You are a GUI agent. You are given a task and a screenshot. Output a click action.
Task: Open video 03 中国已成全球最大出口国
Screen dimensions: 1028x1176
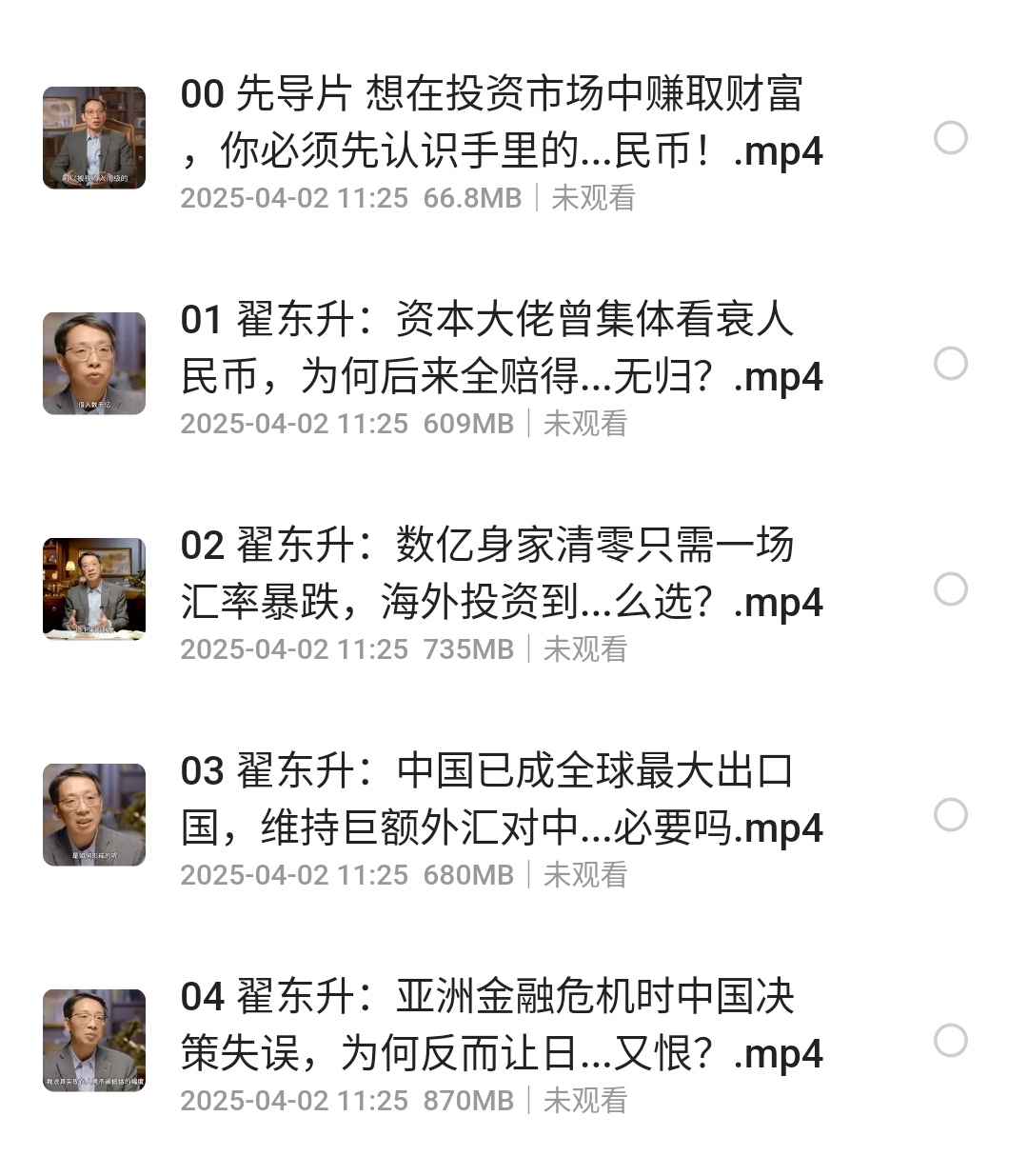[x=501, y=800]
